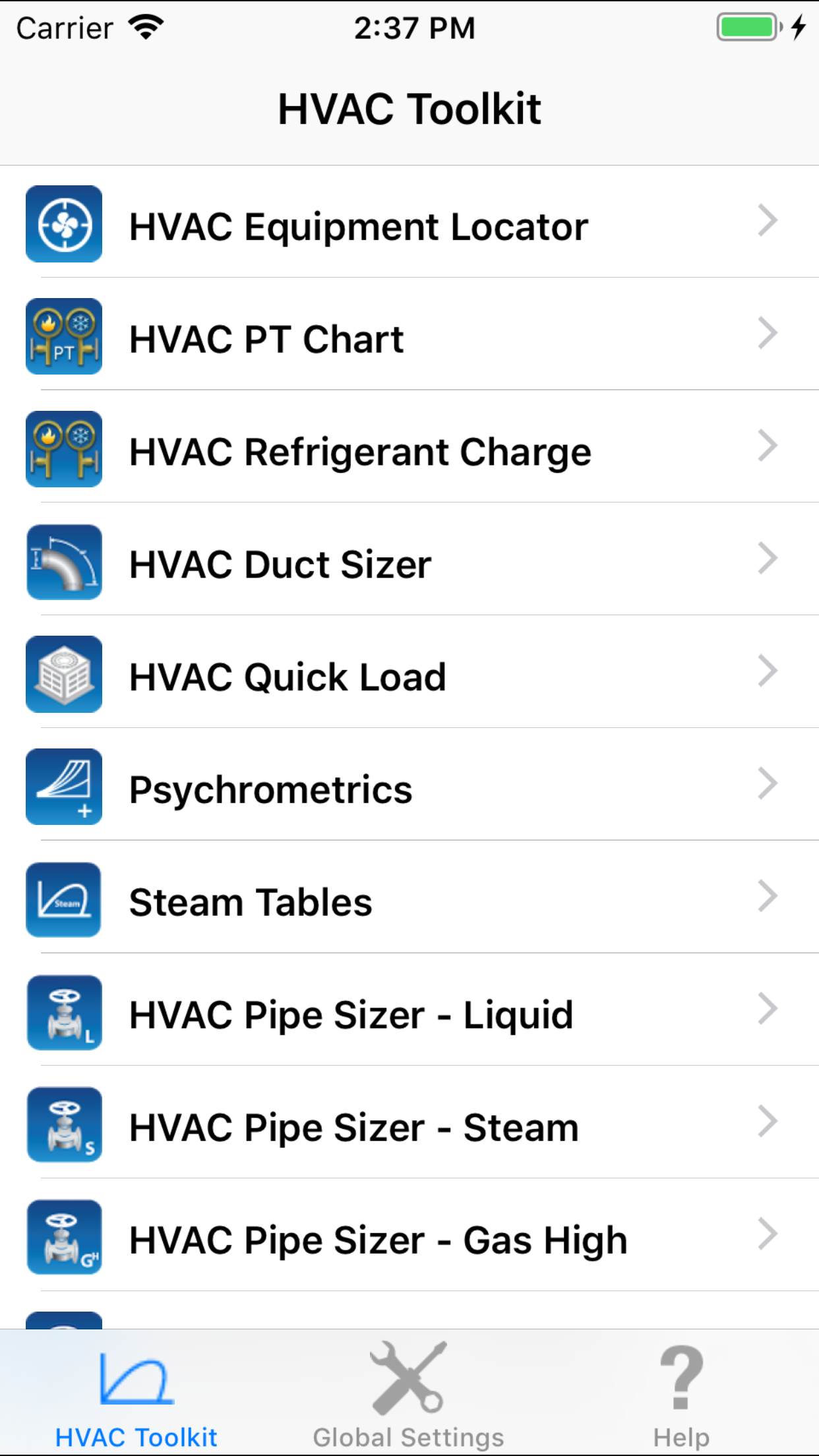The image size is (819, 1456).
Task: Switch to the Global Settings tab
Action: tap(408, 1391)
